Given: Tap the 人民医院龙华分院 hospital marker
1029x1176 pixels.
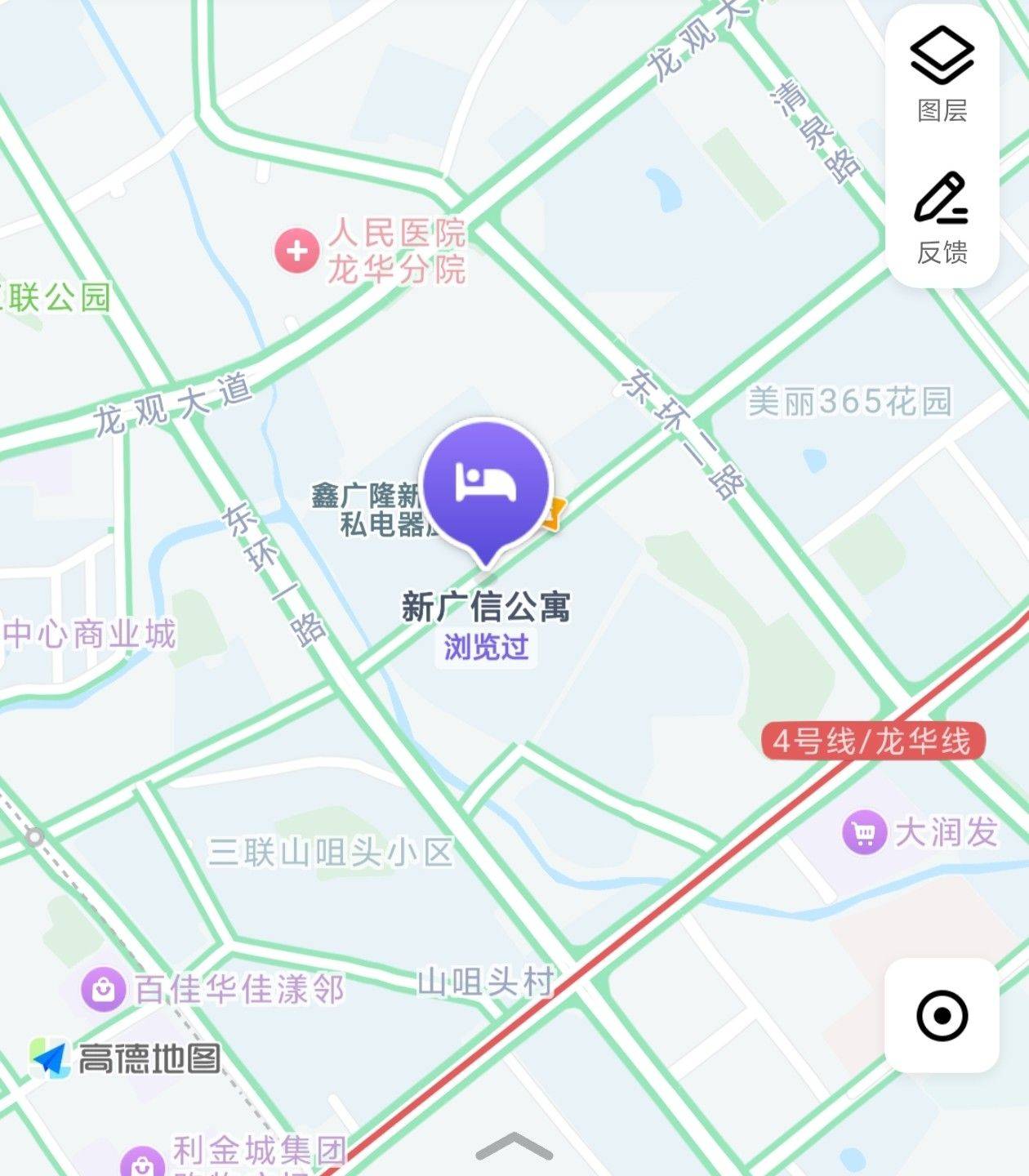Looking at the screenshot, I should click(x=296, y=251).
